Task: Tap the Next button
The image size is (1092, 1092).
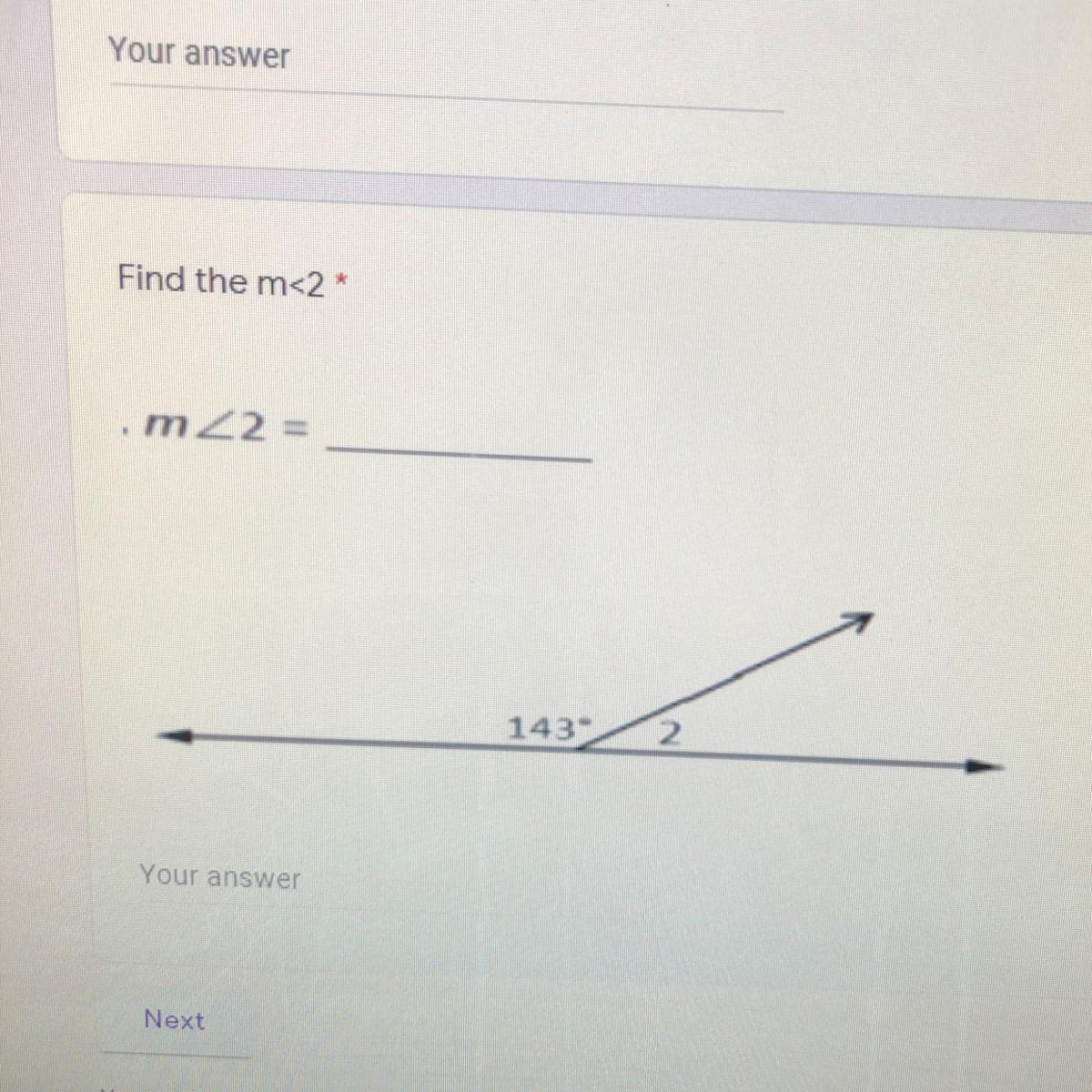Action: click(x=174, y=1020)
